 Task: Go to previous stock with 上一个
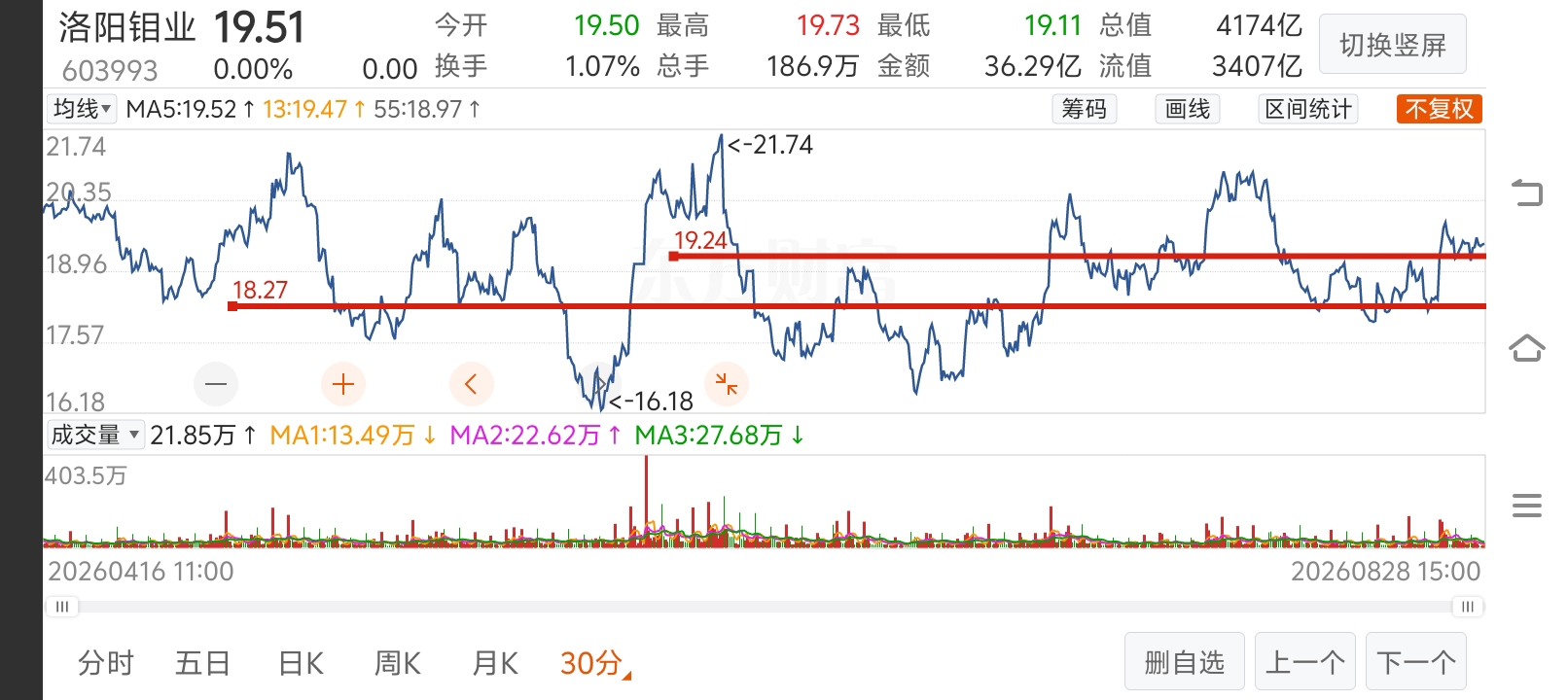point(1305,662)
